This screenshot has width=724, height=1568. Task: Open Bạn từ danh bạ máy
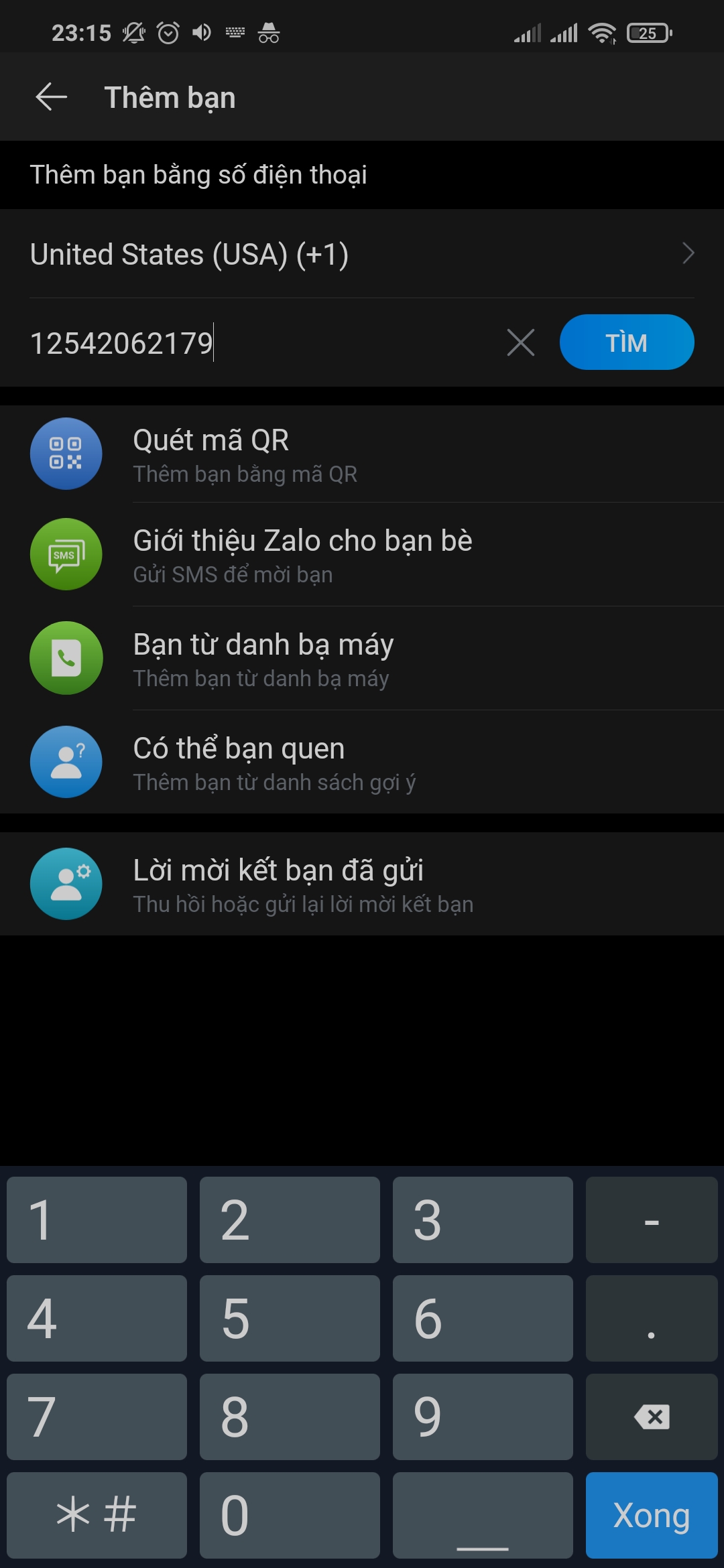(362, 658)
